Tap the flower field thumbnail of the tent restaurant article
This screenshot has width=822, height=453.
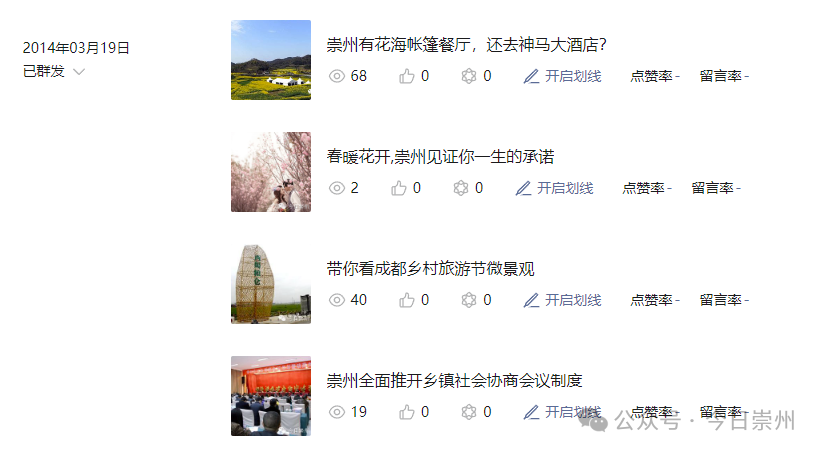point(270,60)
